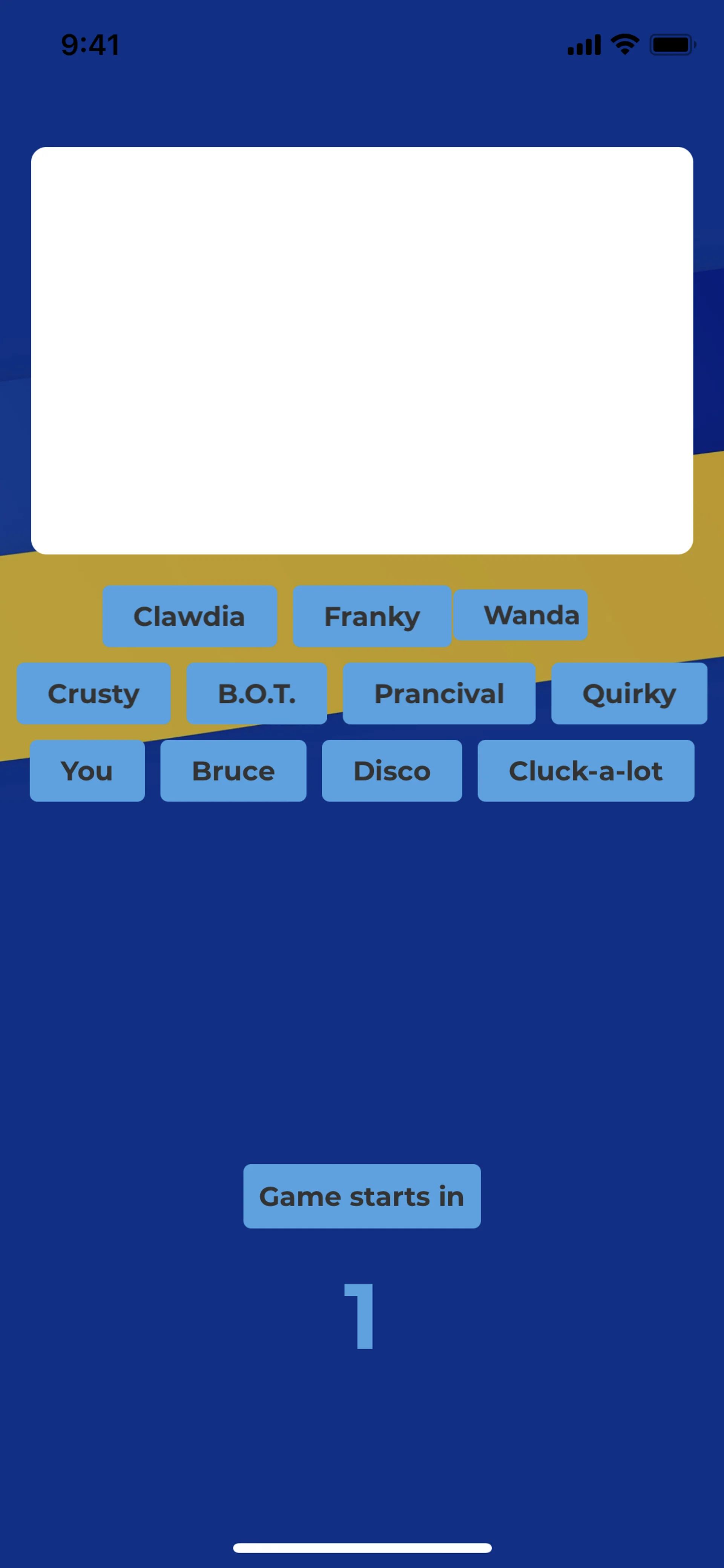The image size is (724, 1568).
Task: Tap the Disco chip
Action: coord(392,771)
